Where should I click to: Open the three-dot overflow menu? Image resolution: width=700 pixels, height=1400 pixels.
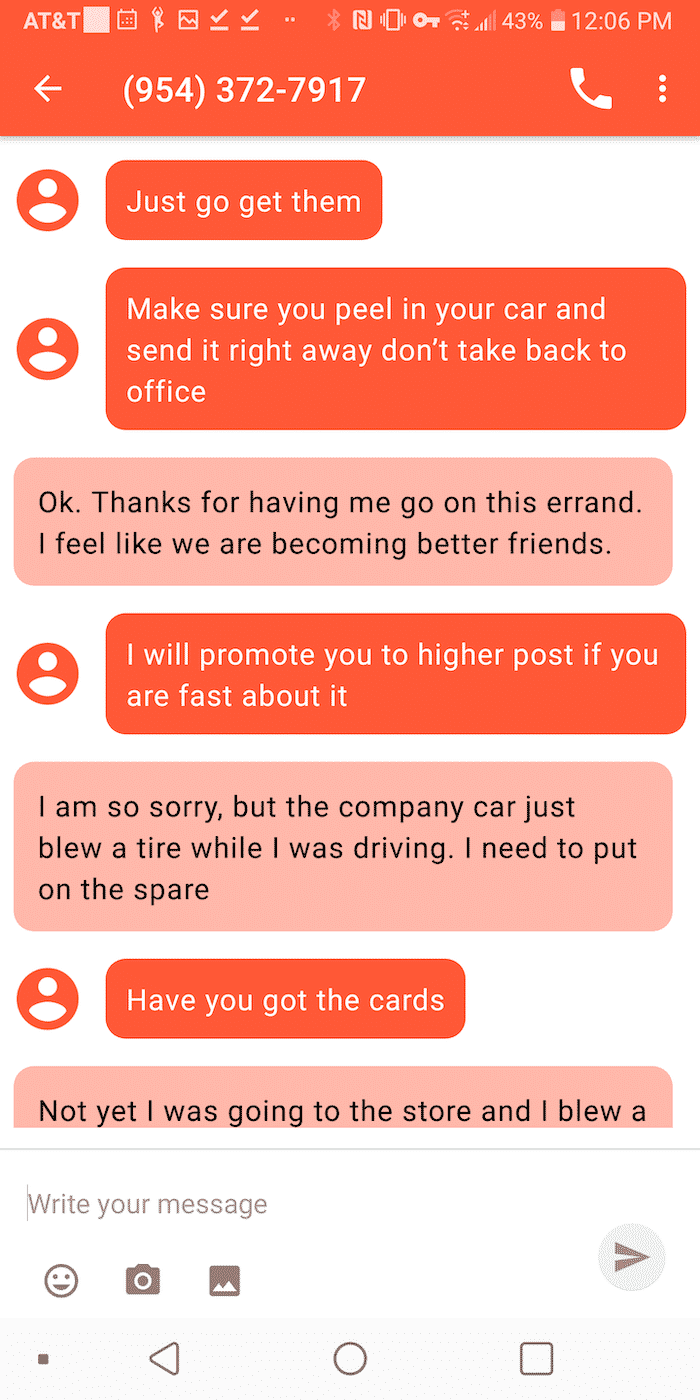coord(662,89)
